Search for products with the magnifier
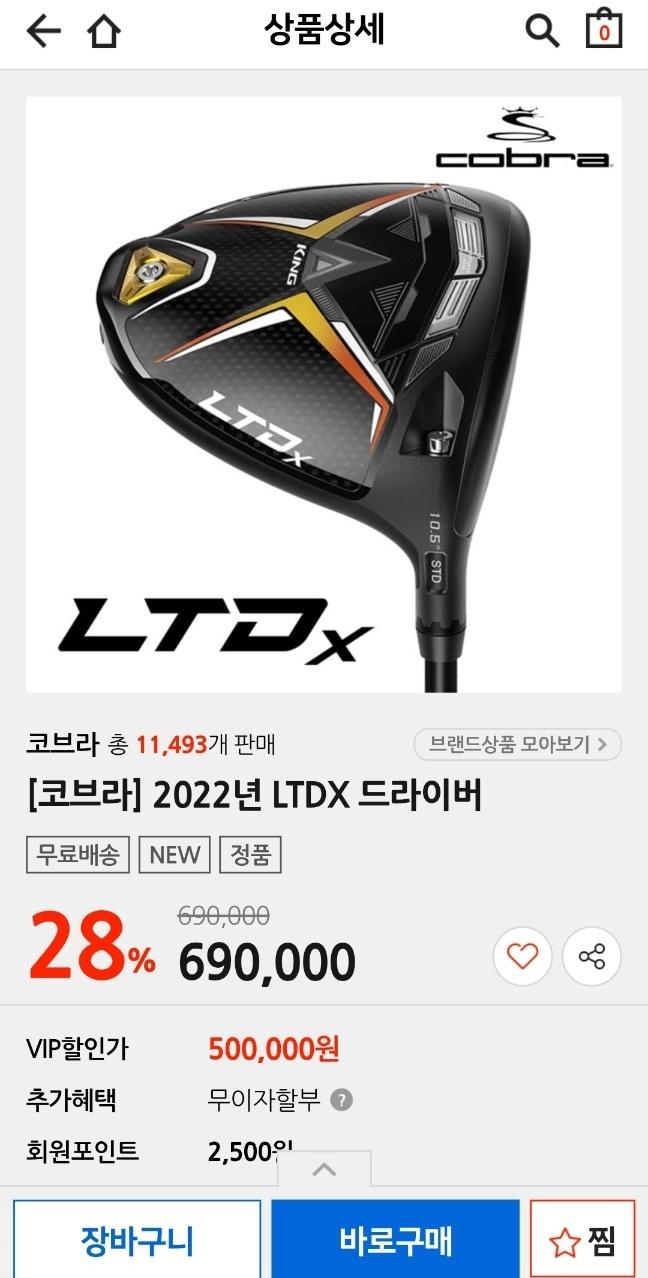 click(x=542, y=32)
